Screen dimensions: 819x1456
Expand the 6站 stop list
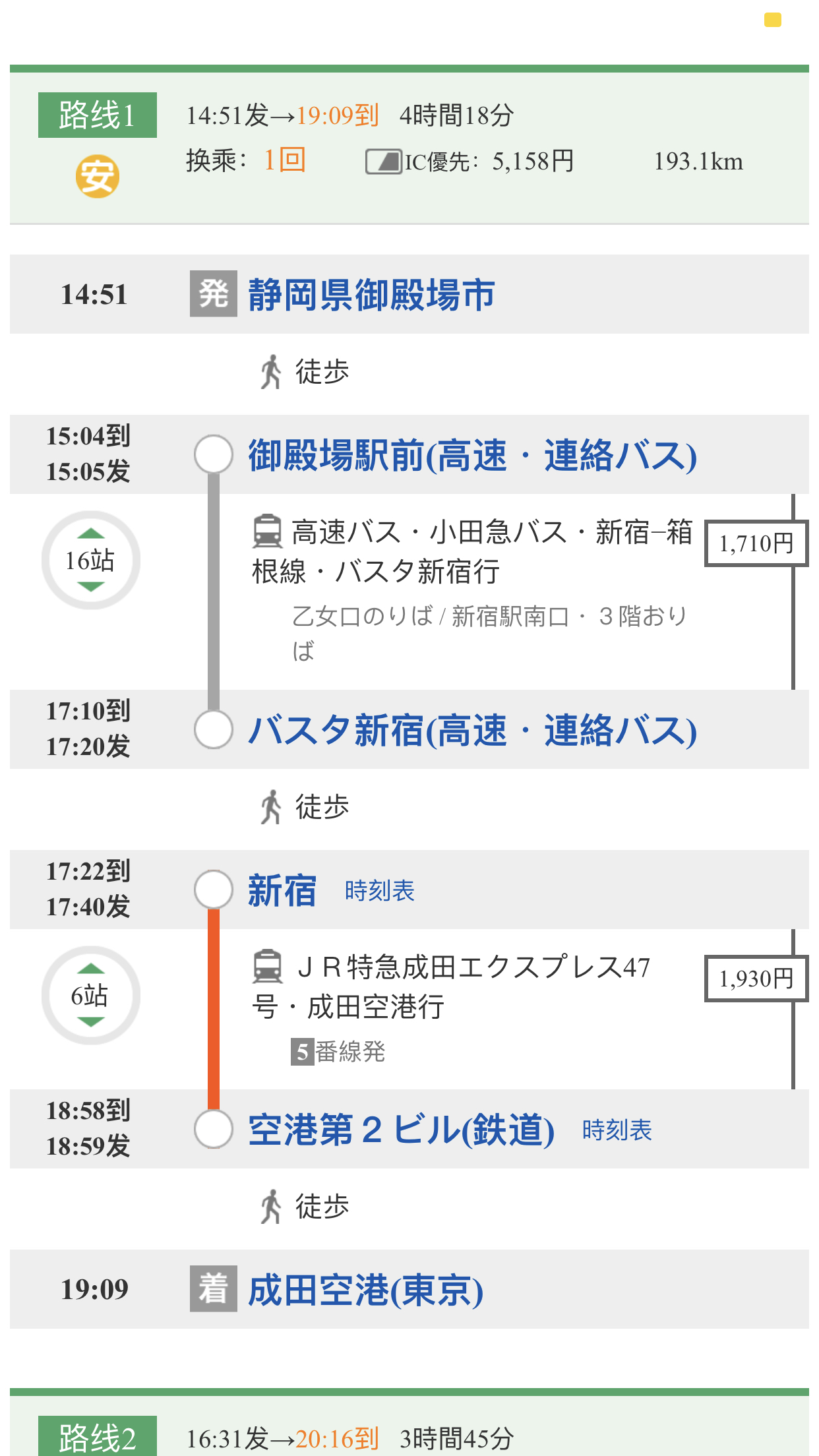pyautogui.click(x=90, y=996)
